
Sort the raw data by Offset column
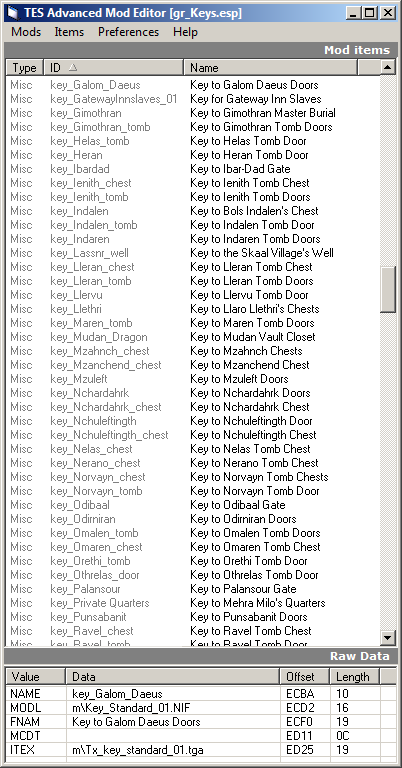(x=305, y=676)
